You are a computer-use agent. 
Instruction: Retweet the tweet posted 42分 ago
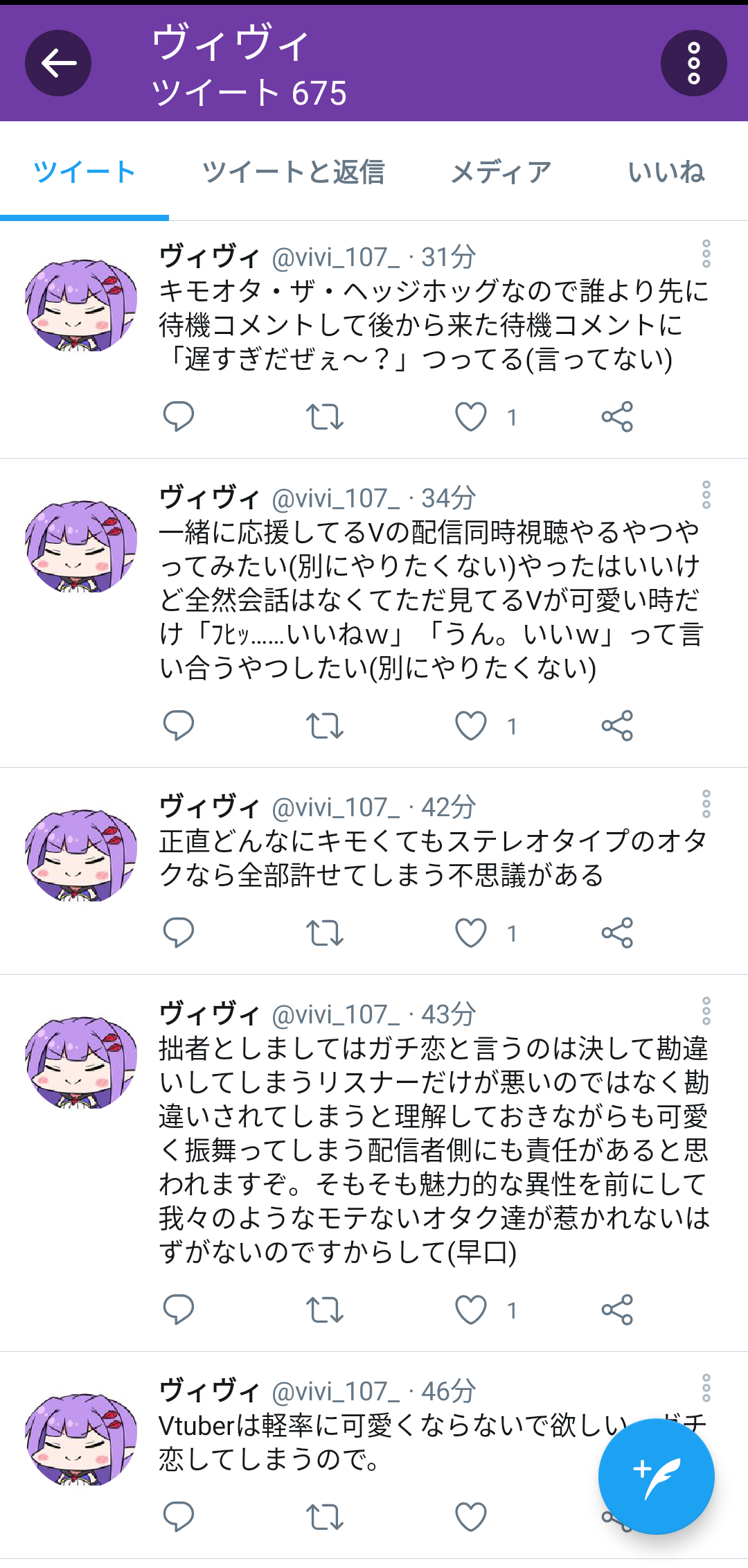(x=324, y=933)
